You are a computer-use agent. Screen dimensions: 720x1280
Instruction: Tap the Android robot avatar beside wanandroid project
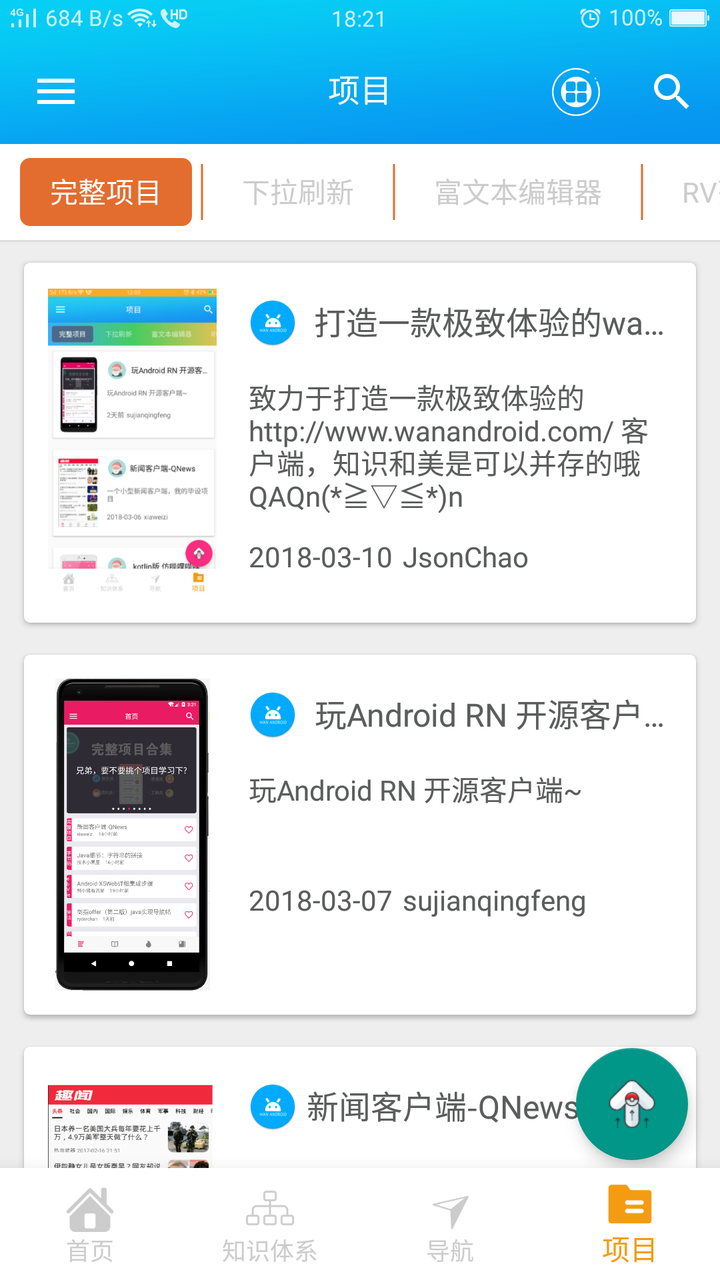coord(273,322)
